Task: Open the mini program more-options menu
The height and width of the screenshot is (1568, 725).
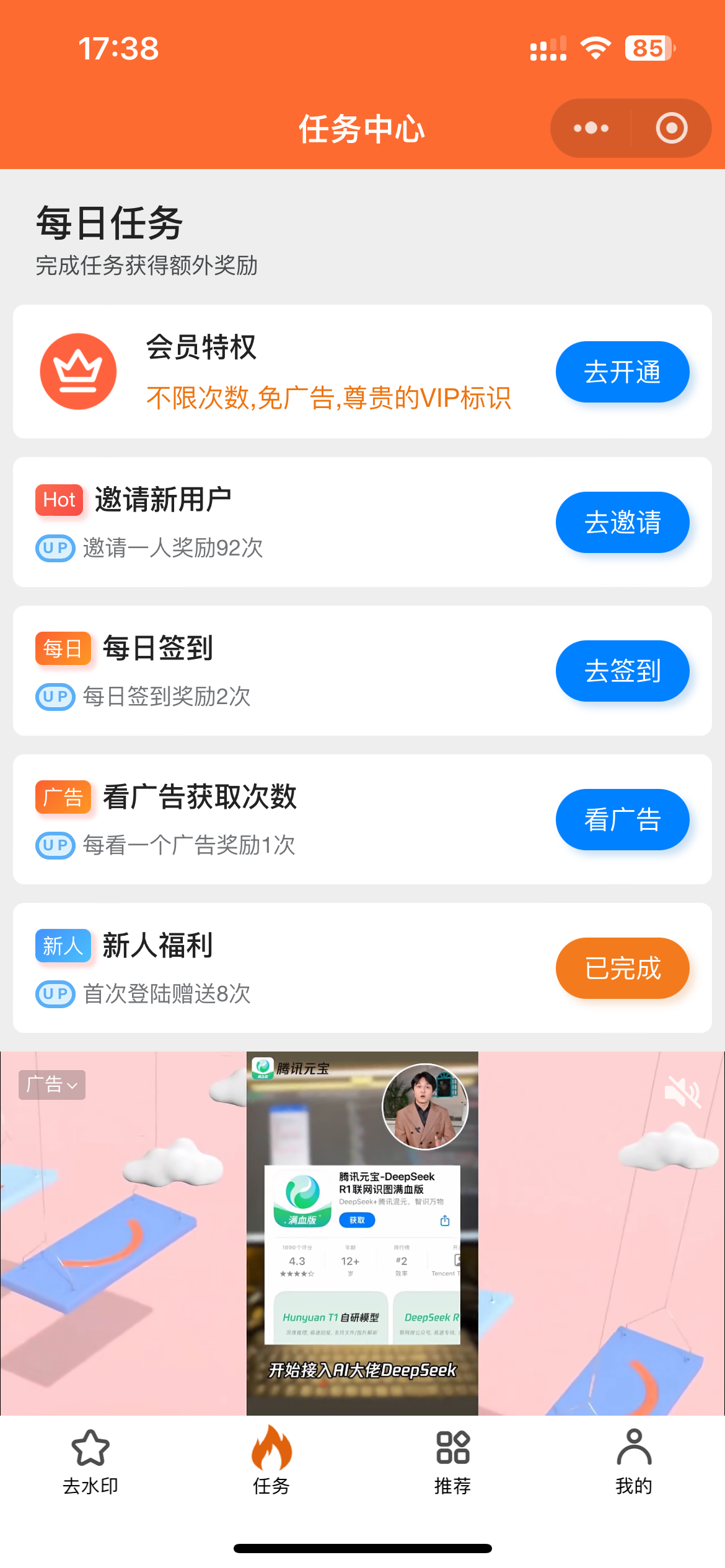Action: (591, 128)
